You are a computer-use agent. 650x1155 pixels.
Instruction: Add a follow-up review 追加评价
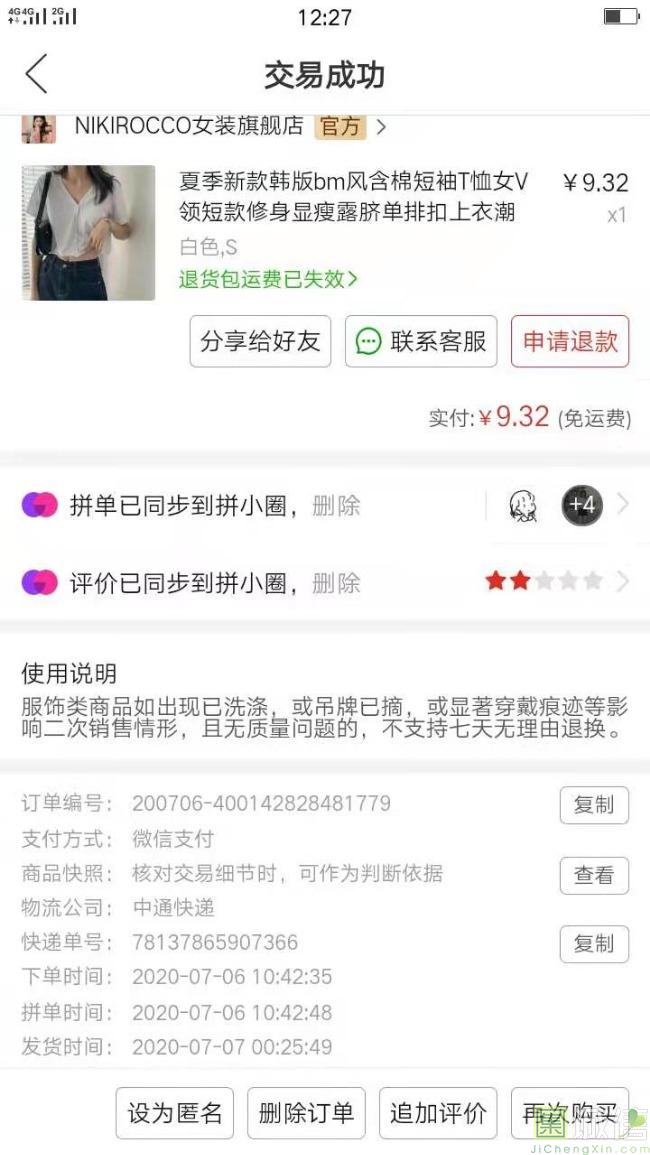click(438, 1113)
